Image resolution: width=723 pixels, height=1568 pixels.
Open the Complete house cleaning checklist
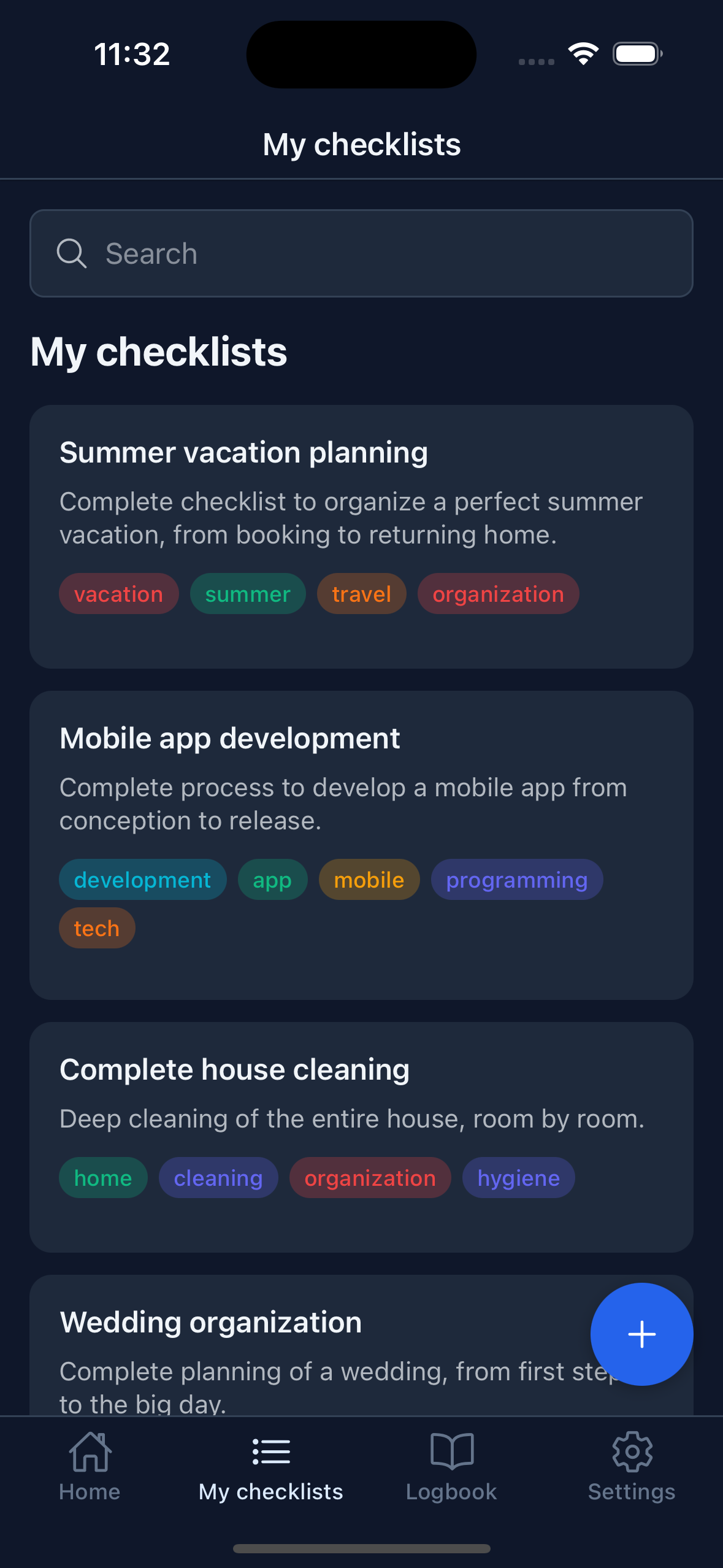coord(234,1070)
